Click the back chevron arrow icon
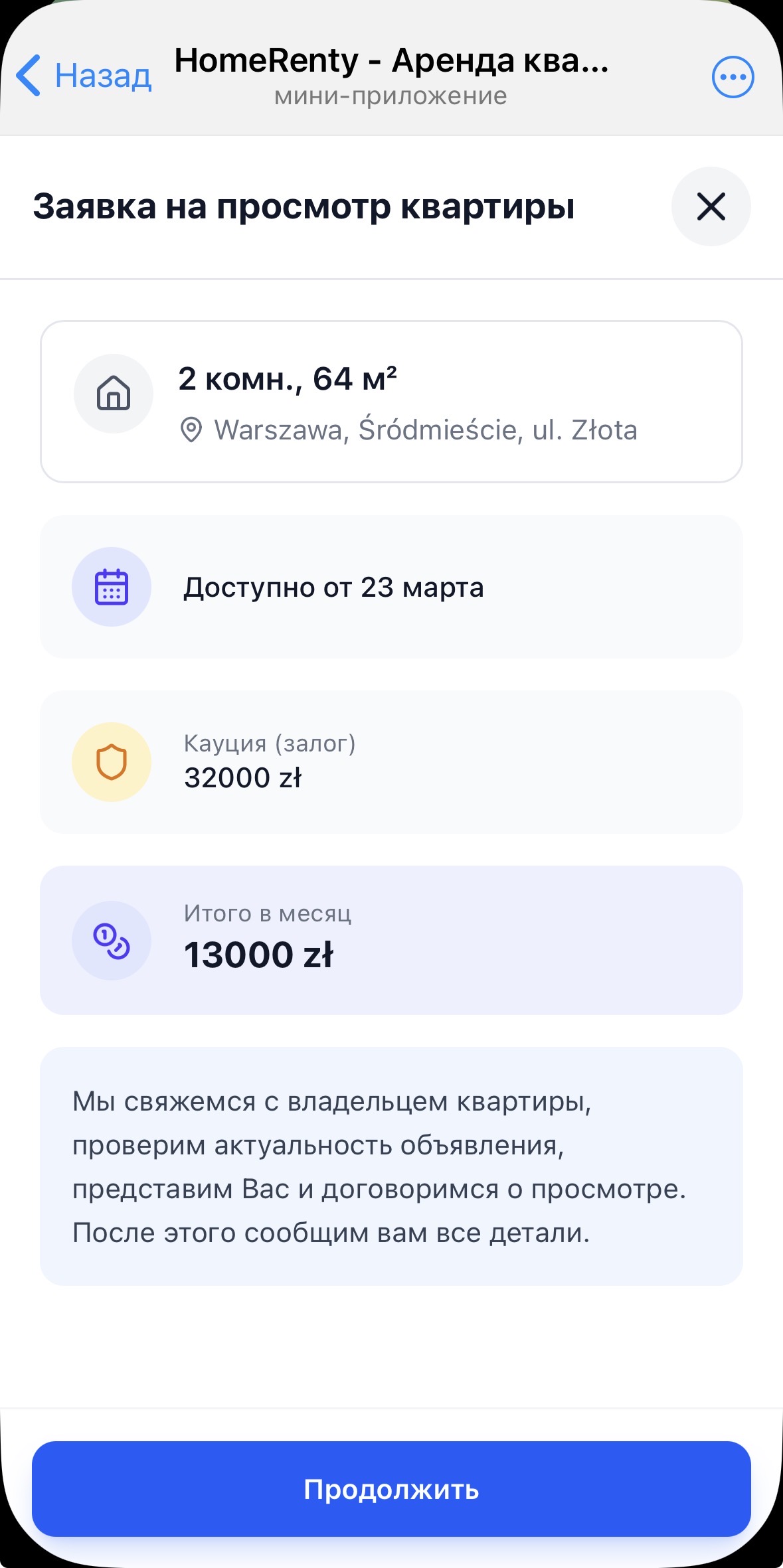The width and height of the screenshot is (783, 1568). click(28, 74)
